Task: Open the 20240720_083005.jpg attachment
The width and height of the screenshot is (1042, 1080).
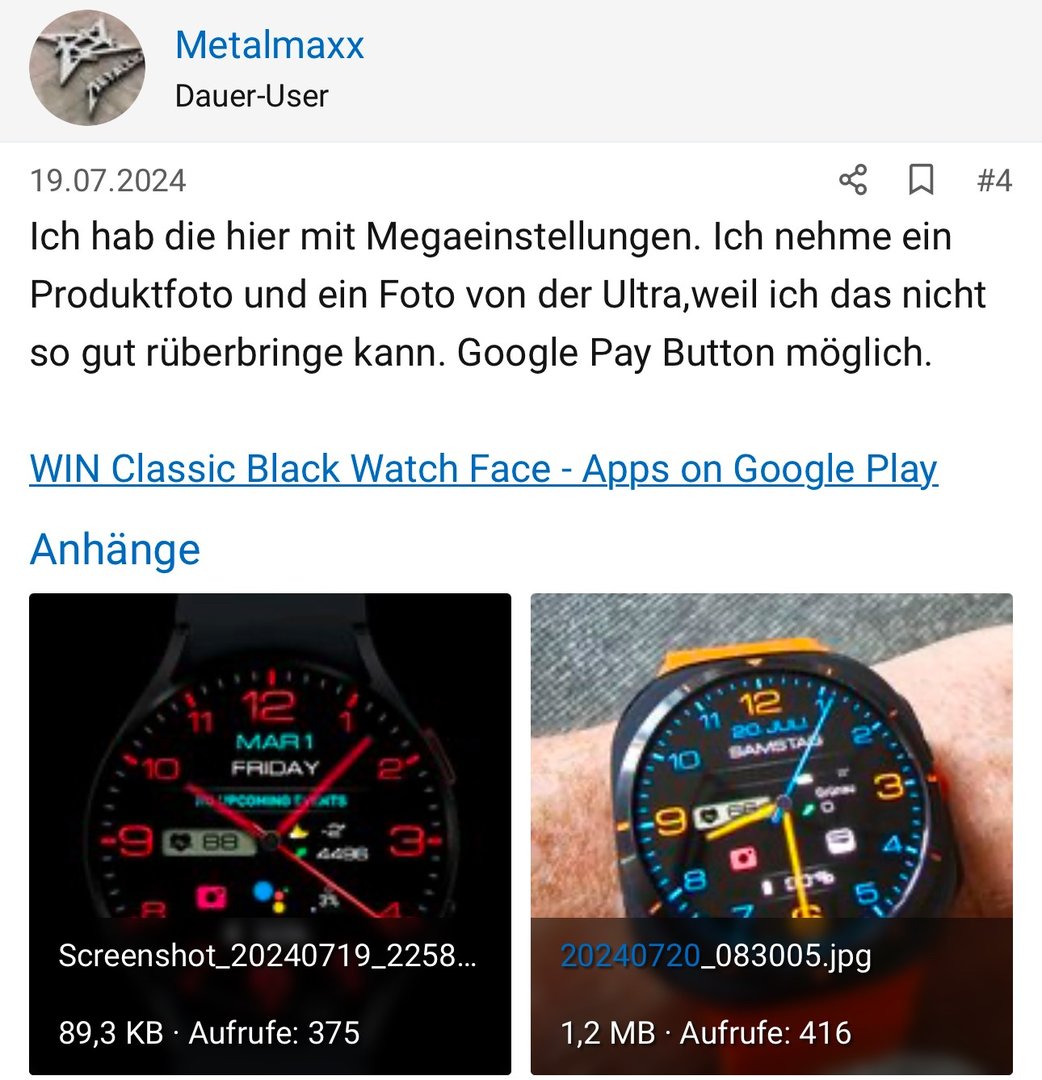Action: (x=771, y=800)
